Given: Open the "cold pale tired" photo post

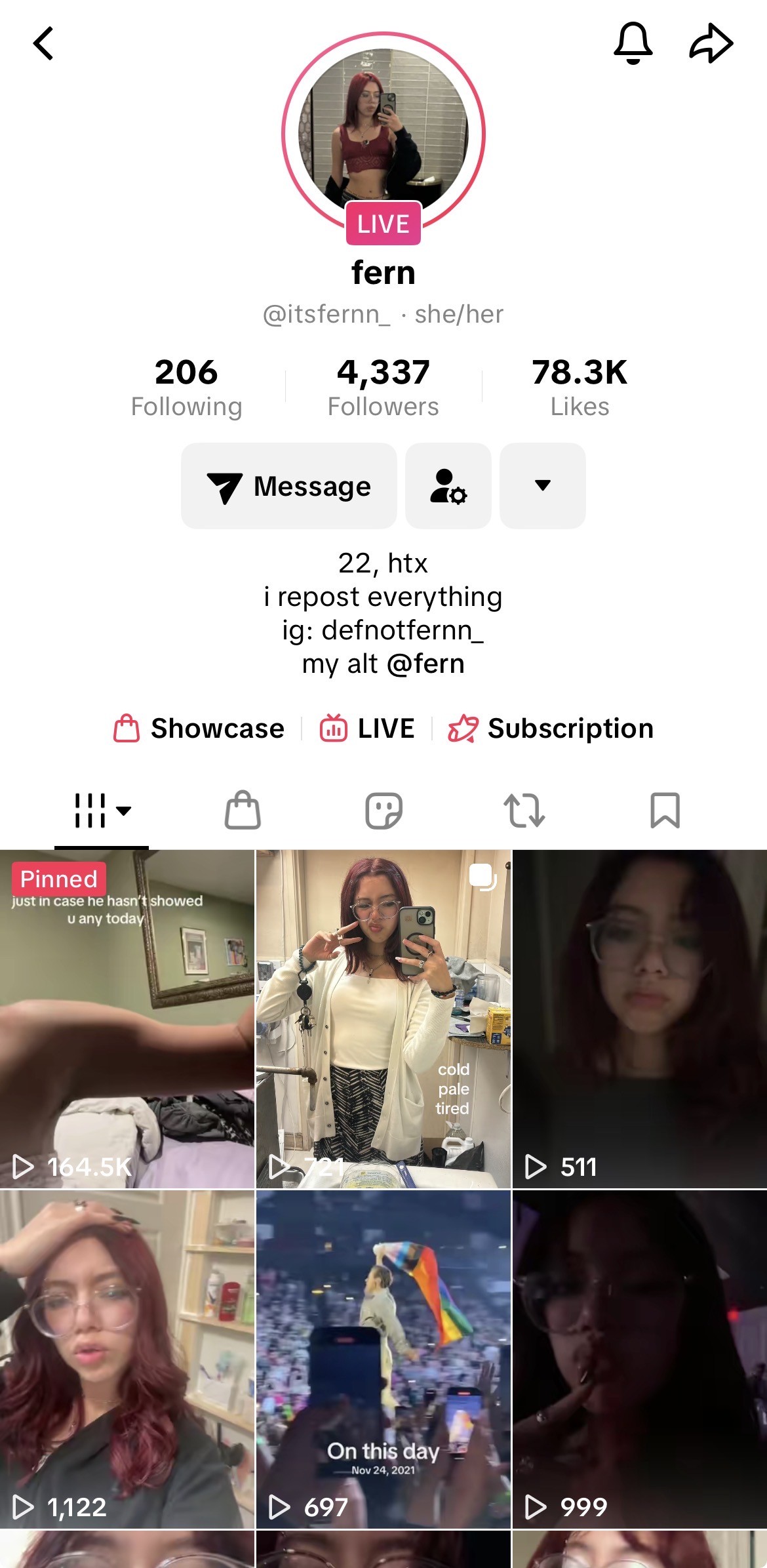Looking at the screenshot, I should click(x=383, y=1018).
